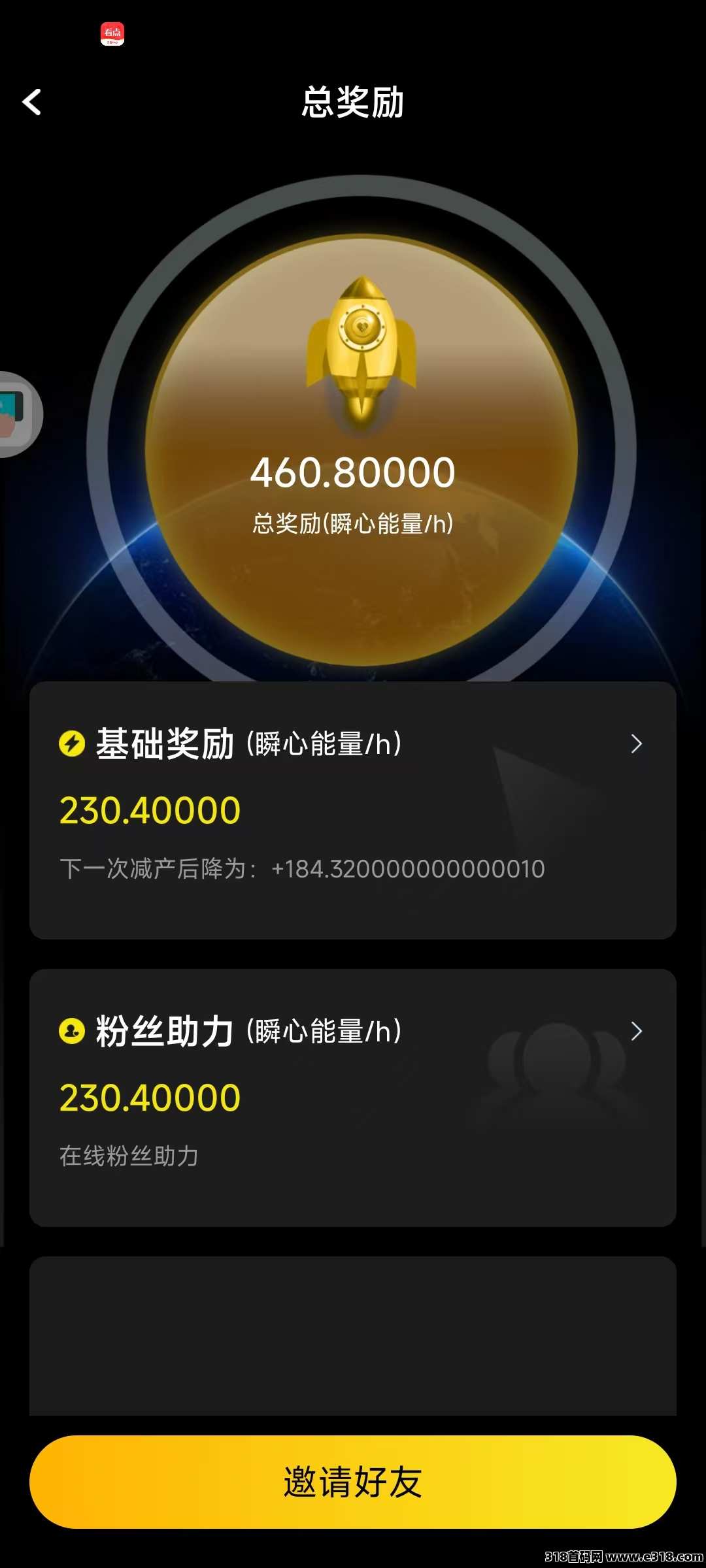
Task: Tap the back arrow beside 总奖励
Action: [31, 103]
